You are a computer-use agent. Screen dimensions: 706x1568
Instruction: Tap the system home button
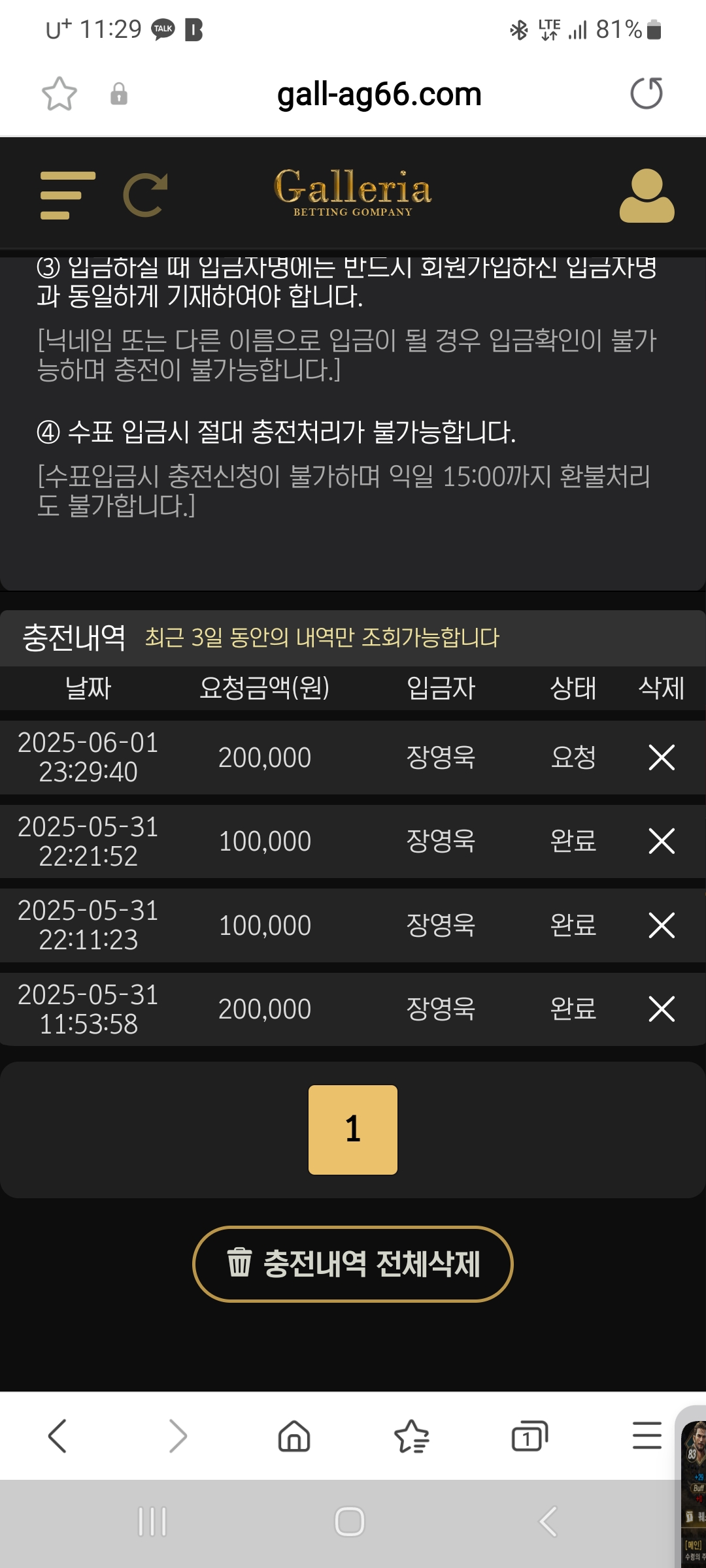click(350, 1522)
